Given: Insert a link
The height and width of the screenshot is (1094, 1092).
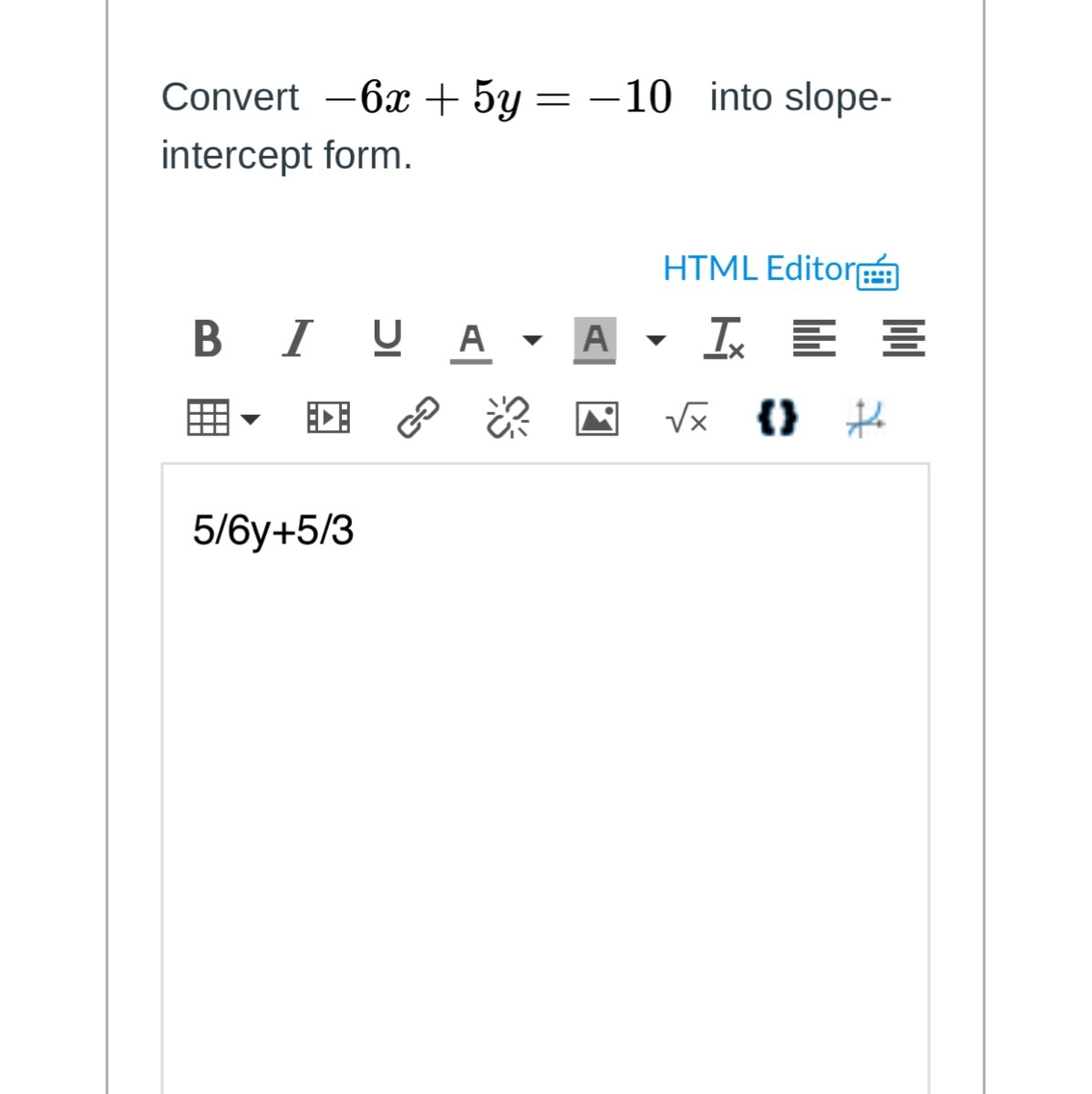Looking at the screenshot, I should pos(417,418).
